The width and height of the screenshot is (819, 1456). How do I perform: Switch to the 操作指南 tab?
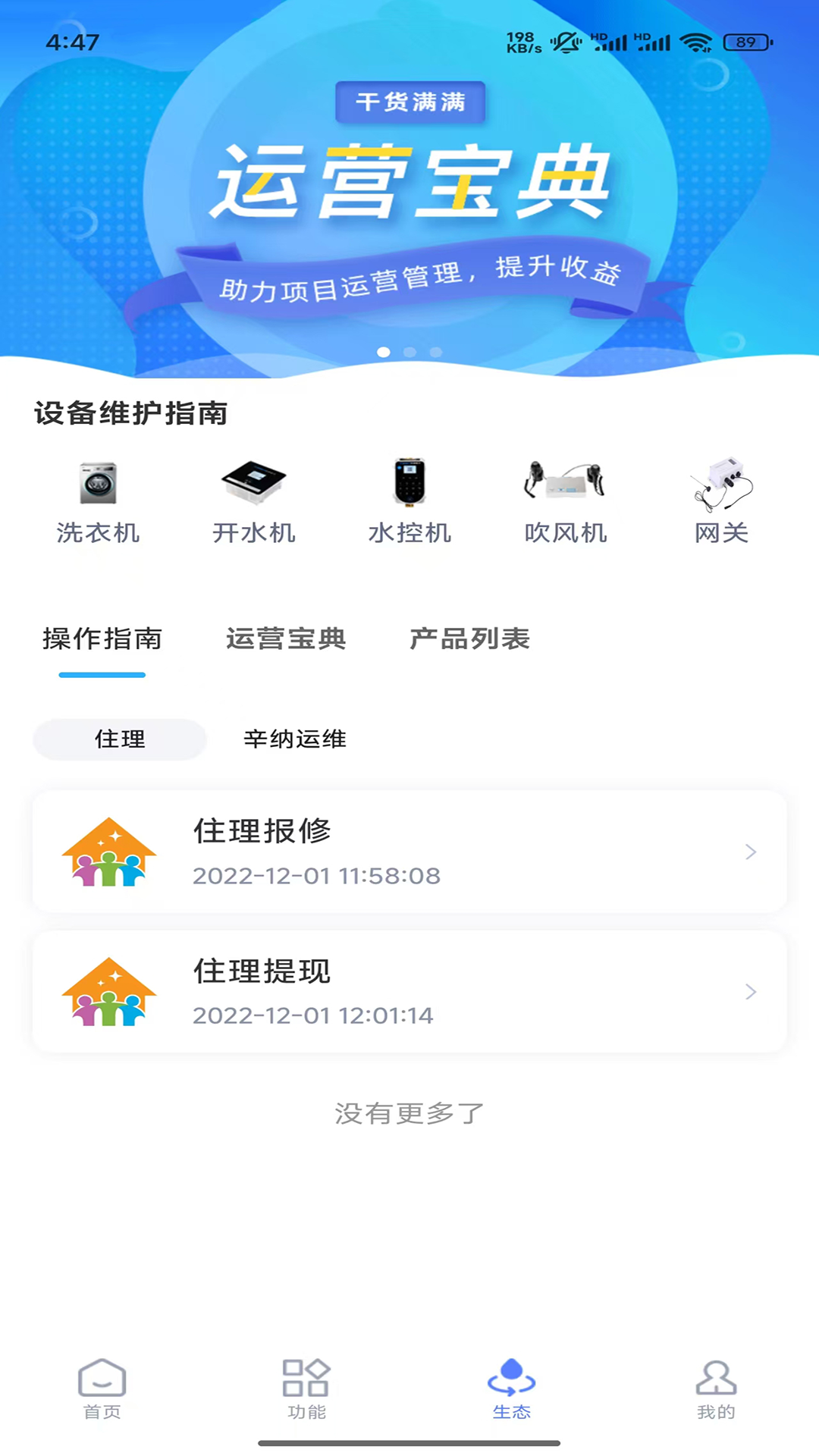pos(102,639)
